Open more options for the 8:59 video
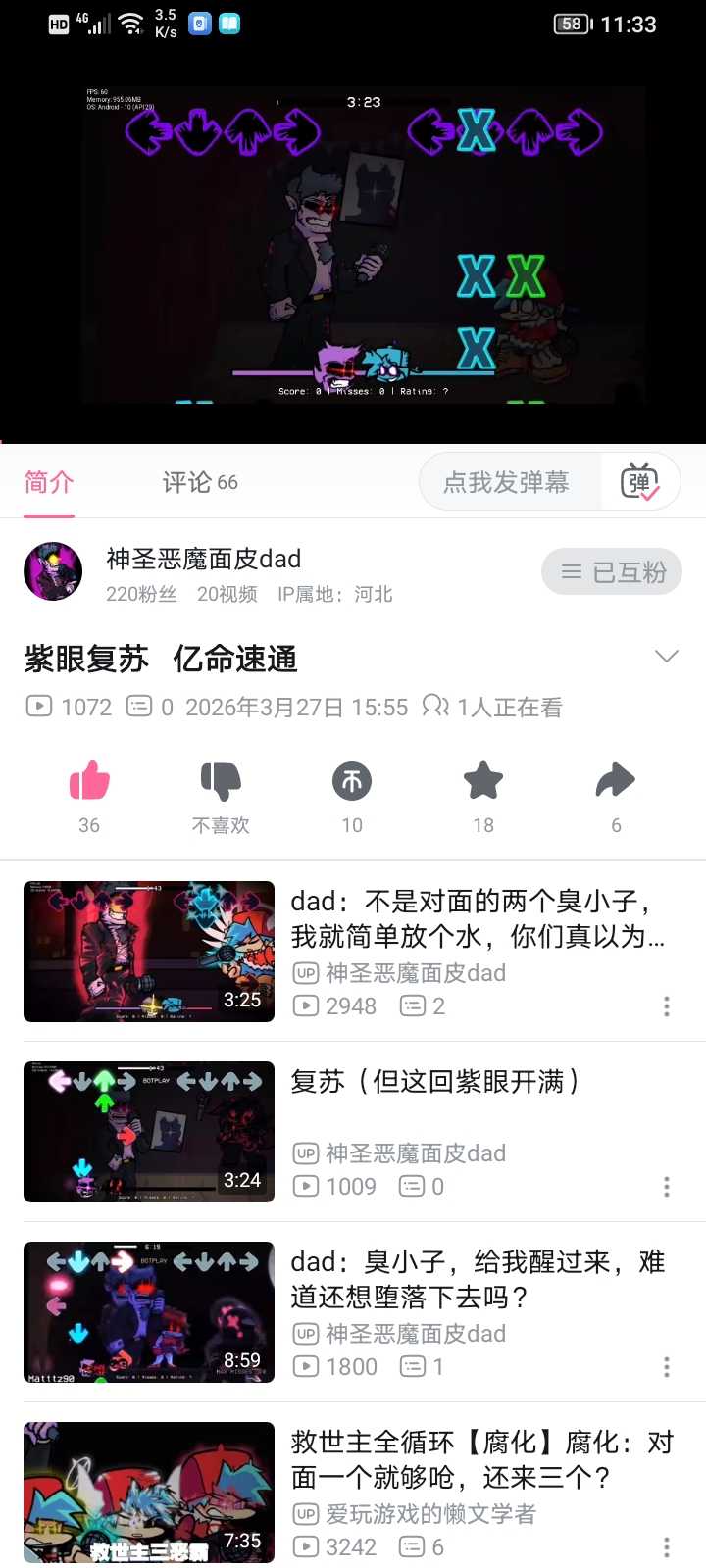This screenshot has width=706, height=1568. pos(667,1367)
